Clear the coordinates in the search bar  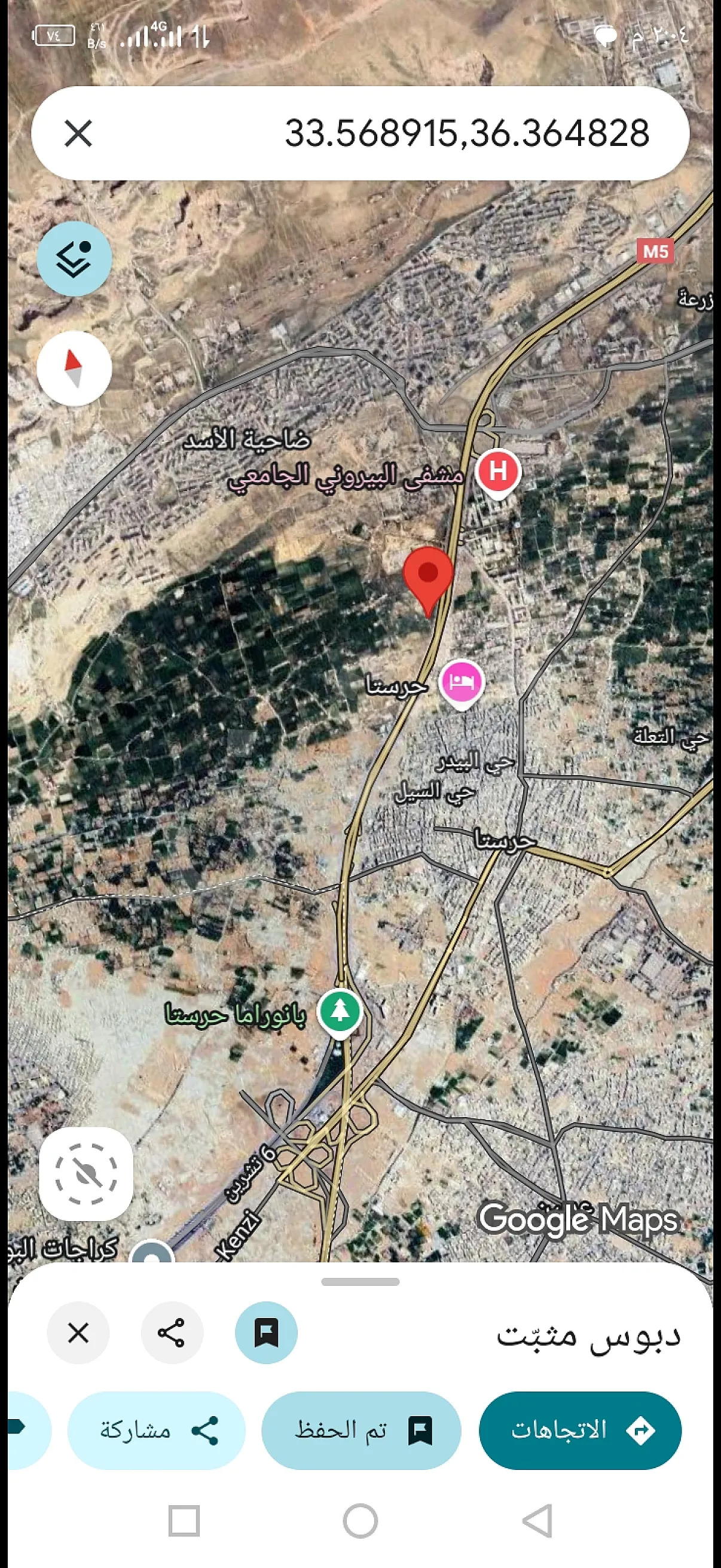[x=78, y=133]
